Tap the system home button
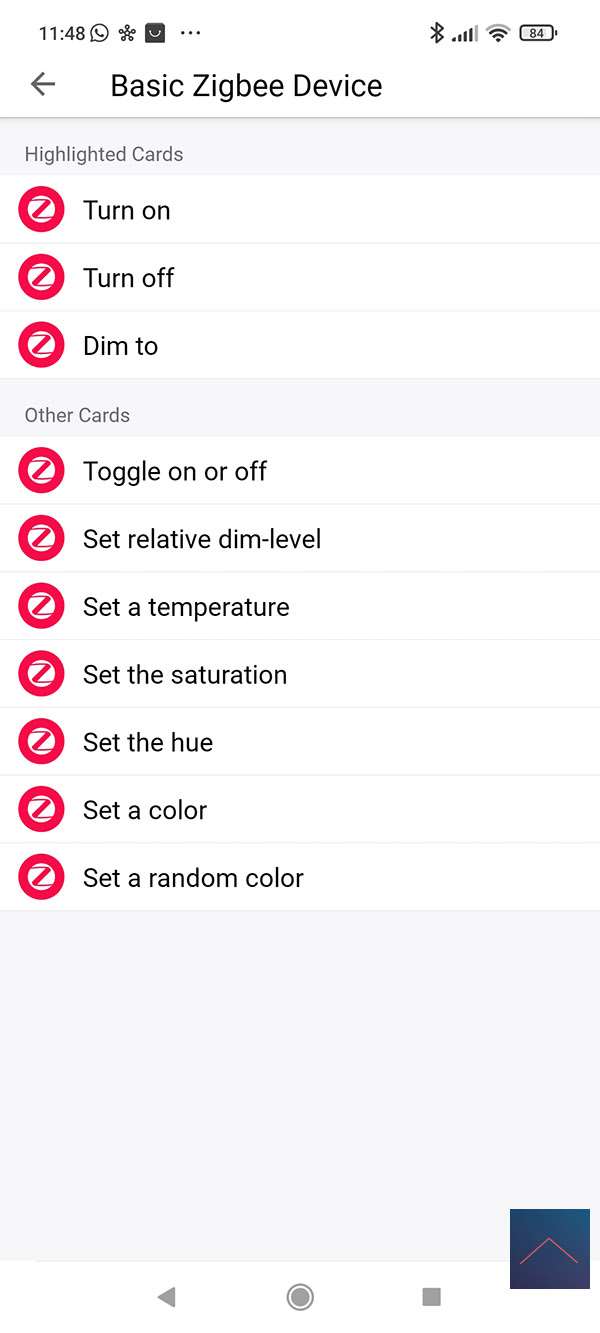Viewport: 600px width, 1333px height. (x=300, y=1297)
